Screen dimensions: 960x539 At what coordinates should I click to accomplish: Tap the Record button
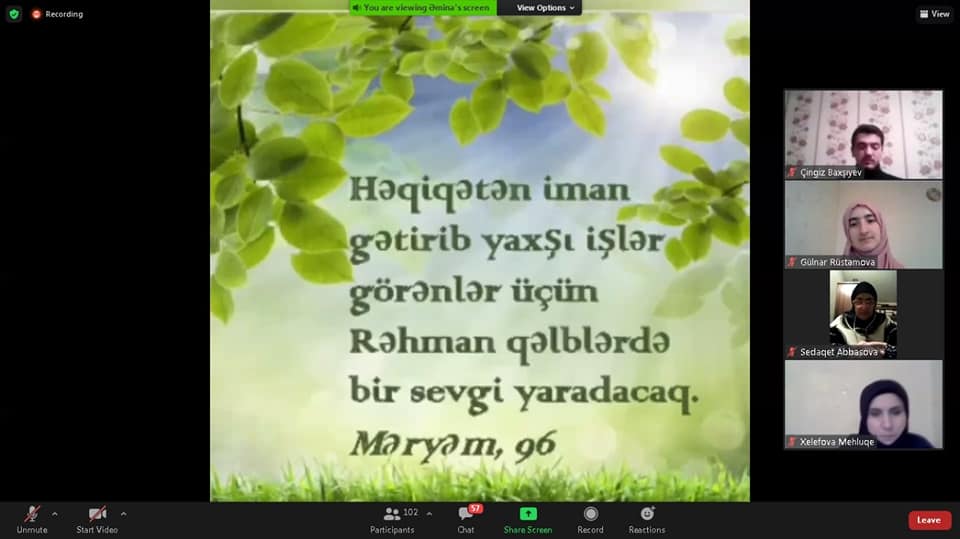point(590,518)
